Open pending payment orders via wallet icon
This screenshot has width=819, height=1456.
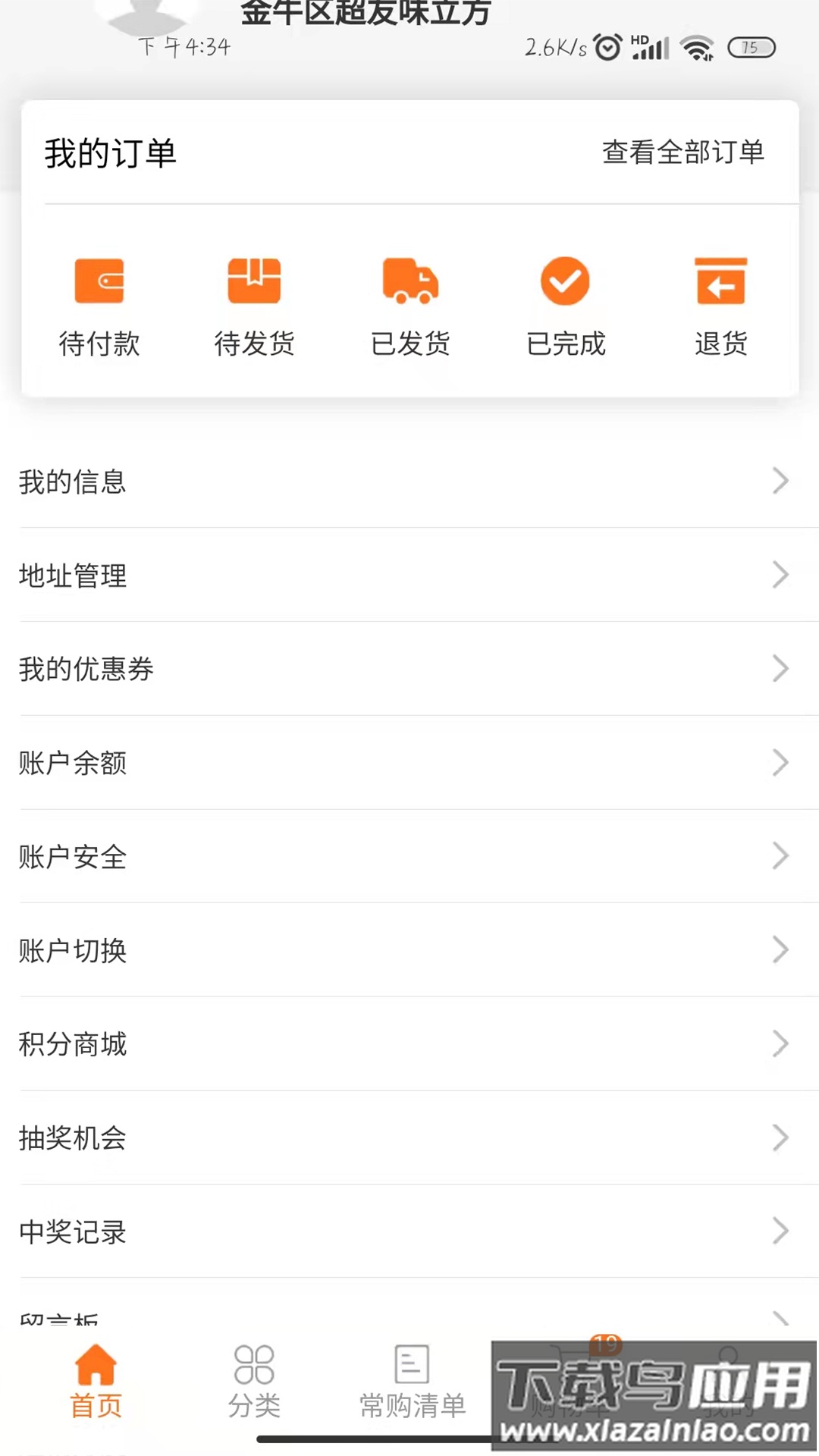[x=99, y=281]
